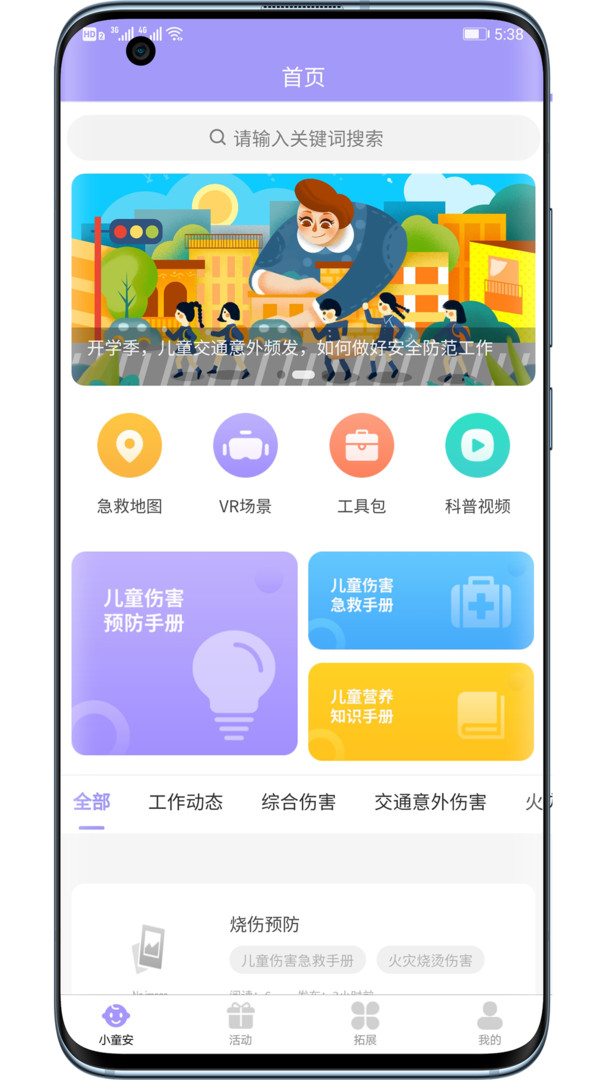Switch to the 工作动态 tab

tap(185, 802)
